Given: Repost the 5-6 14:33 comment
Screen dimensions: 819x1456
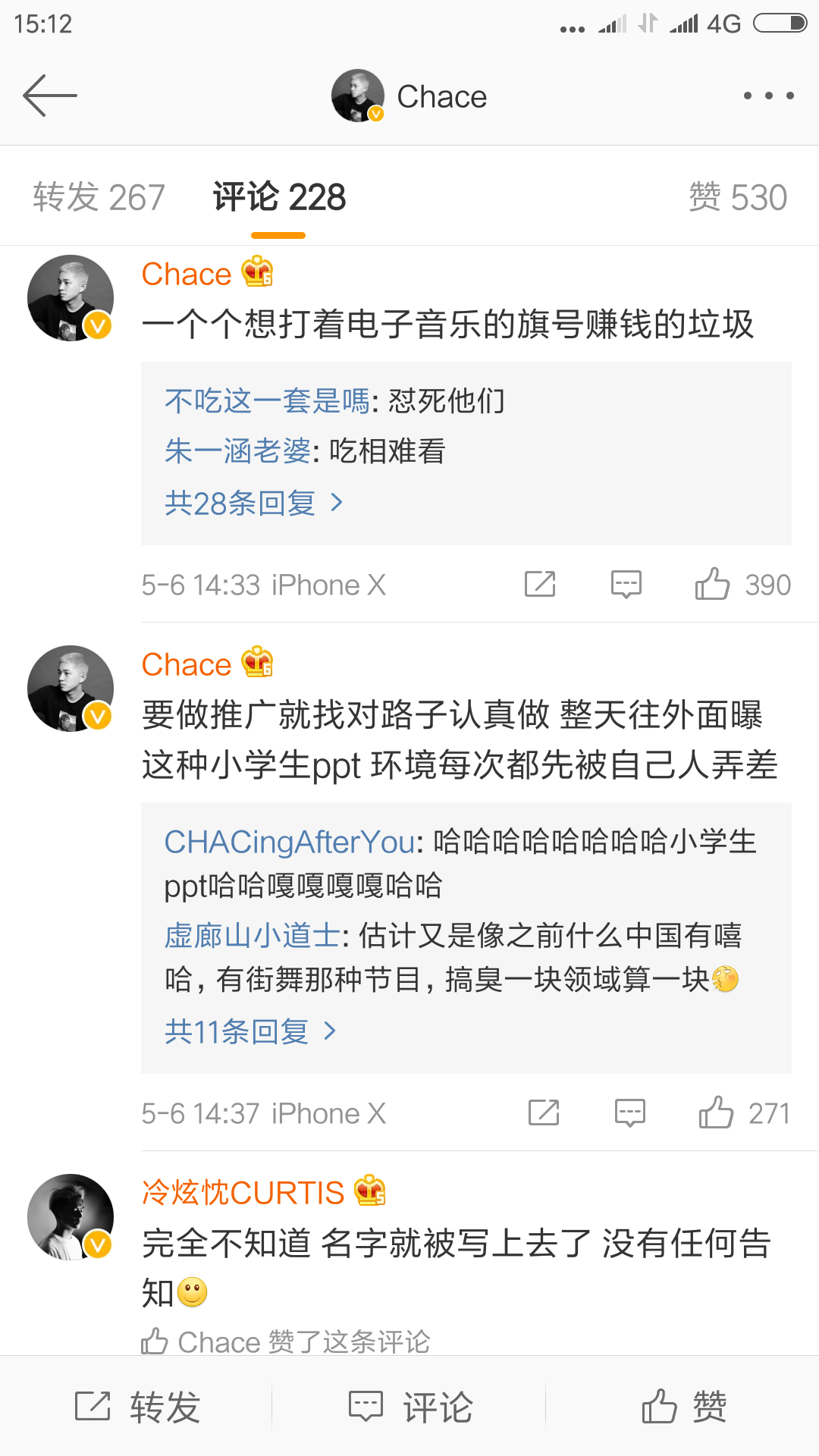Looking at the screenshot, I should click(540, 585).
